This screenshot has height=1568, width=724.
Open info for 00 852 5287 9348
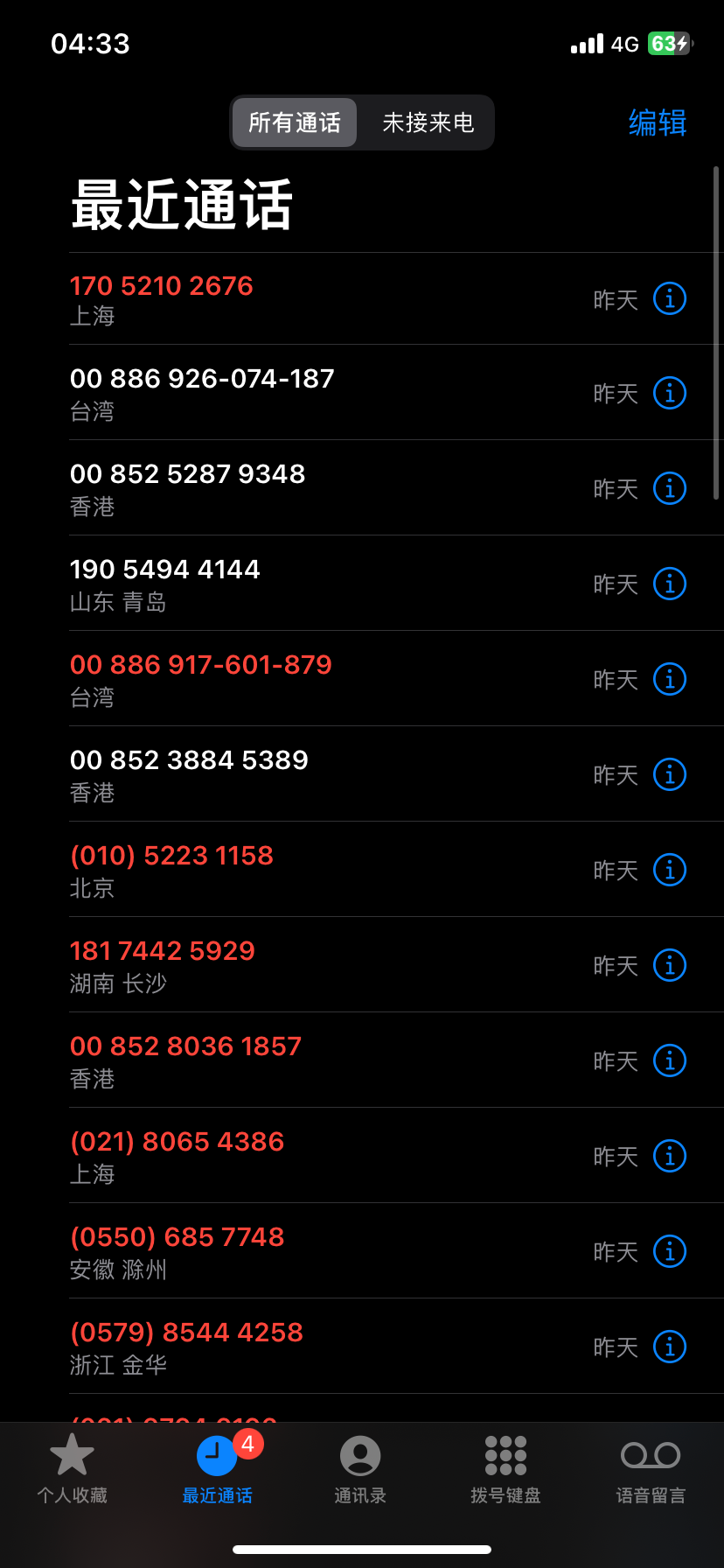click(x=670, y=488)
